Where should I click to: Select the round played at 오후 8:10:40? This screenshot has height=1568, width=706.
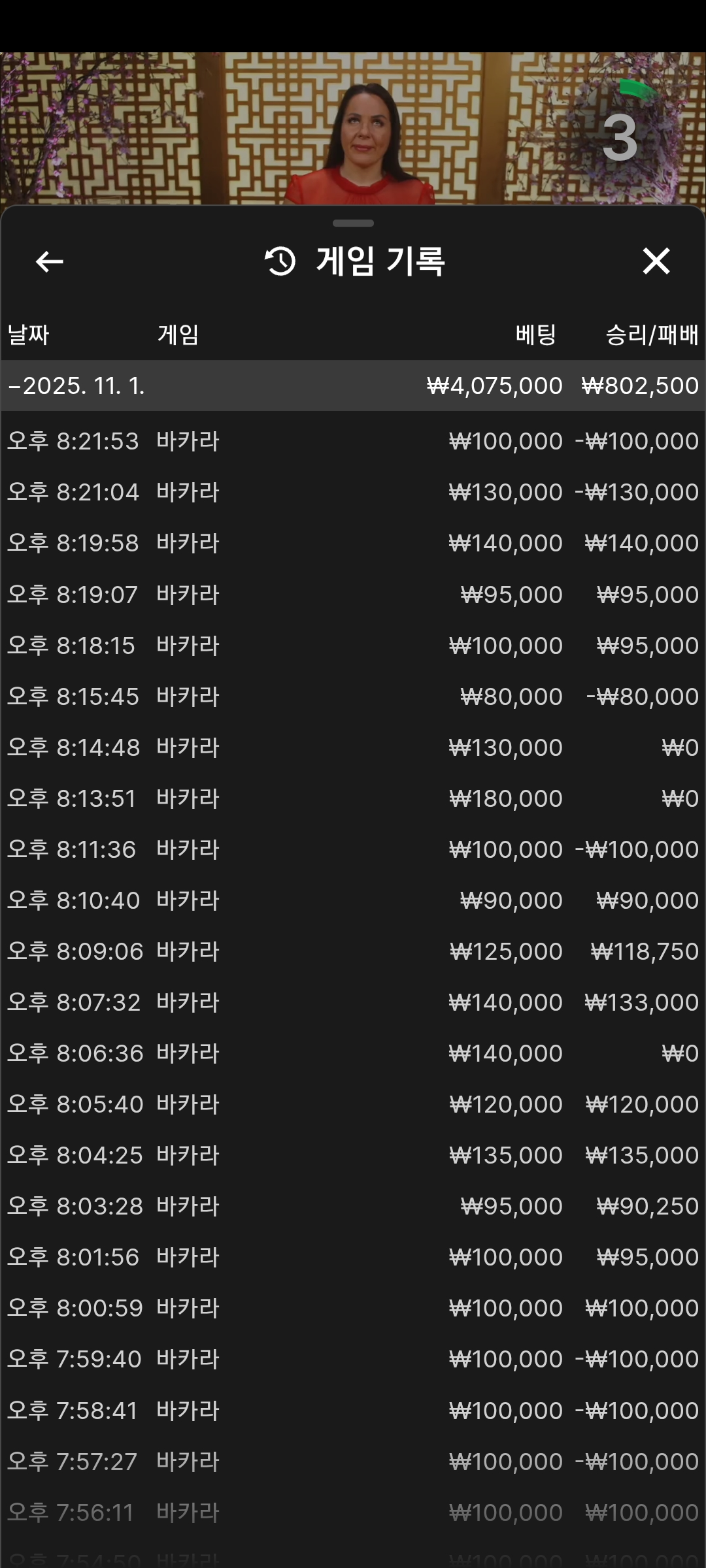(353, 901)
